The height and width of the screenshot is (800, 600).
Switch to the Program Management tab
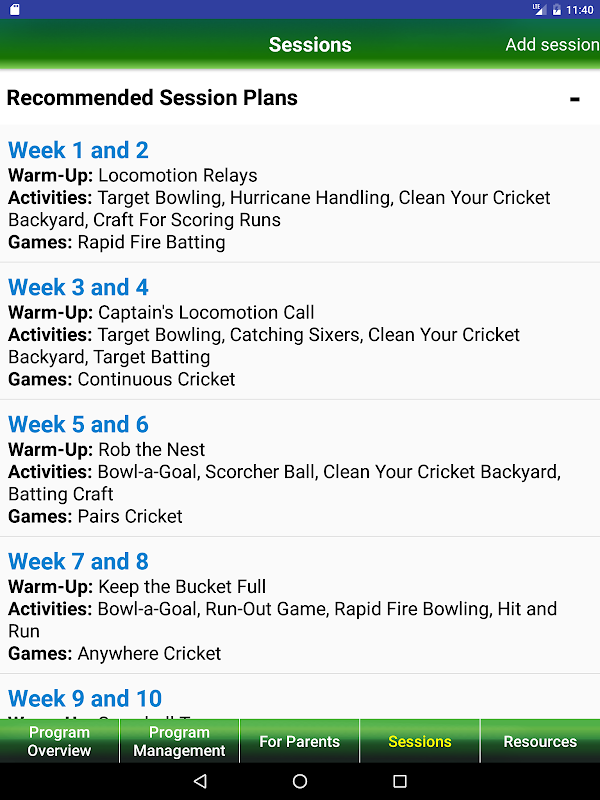[x=179, y=741]
